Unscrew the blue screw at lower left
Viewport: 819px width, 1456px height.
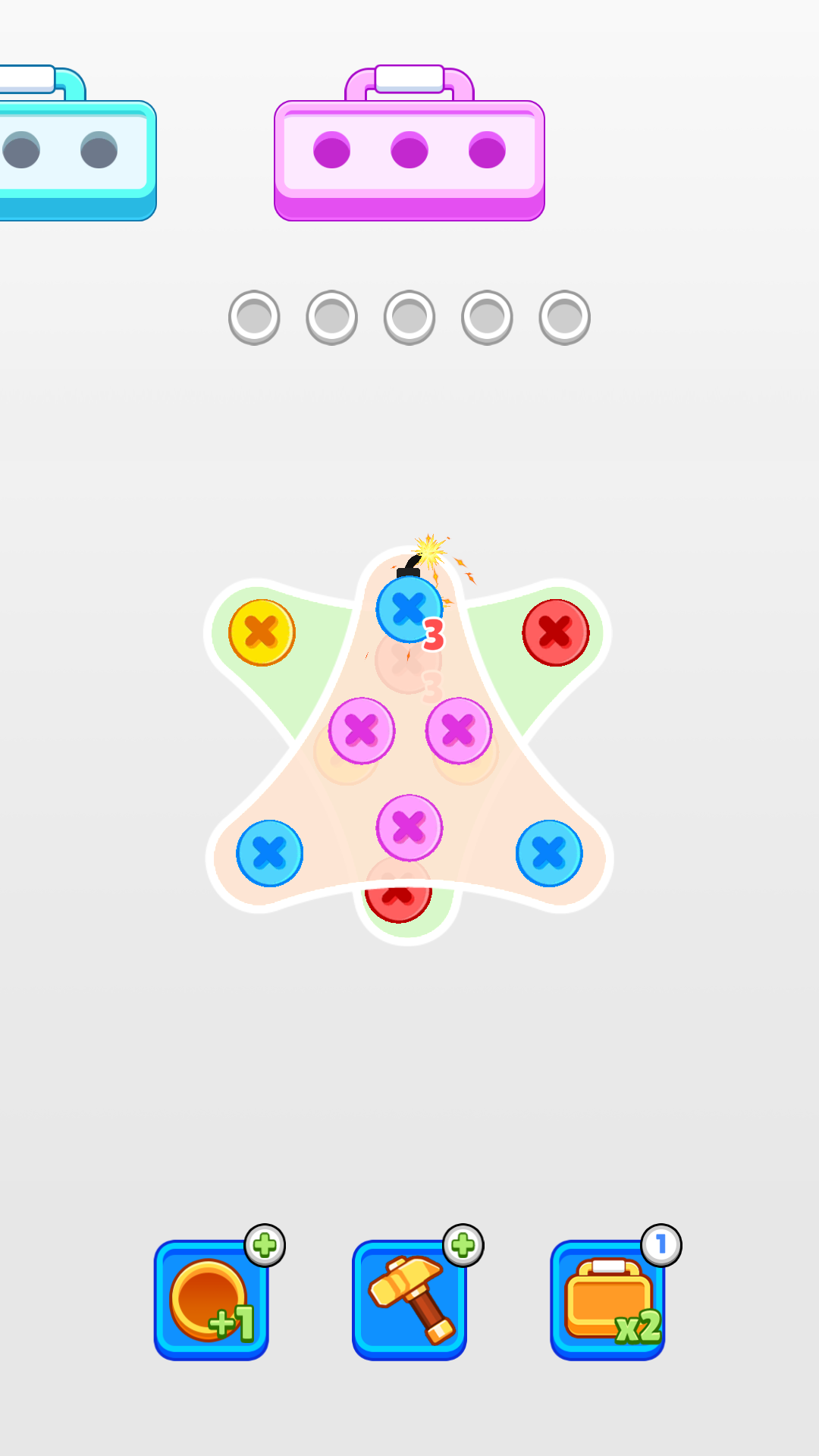click(269, 853)
